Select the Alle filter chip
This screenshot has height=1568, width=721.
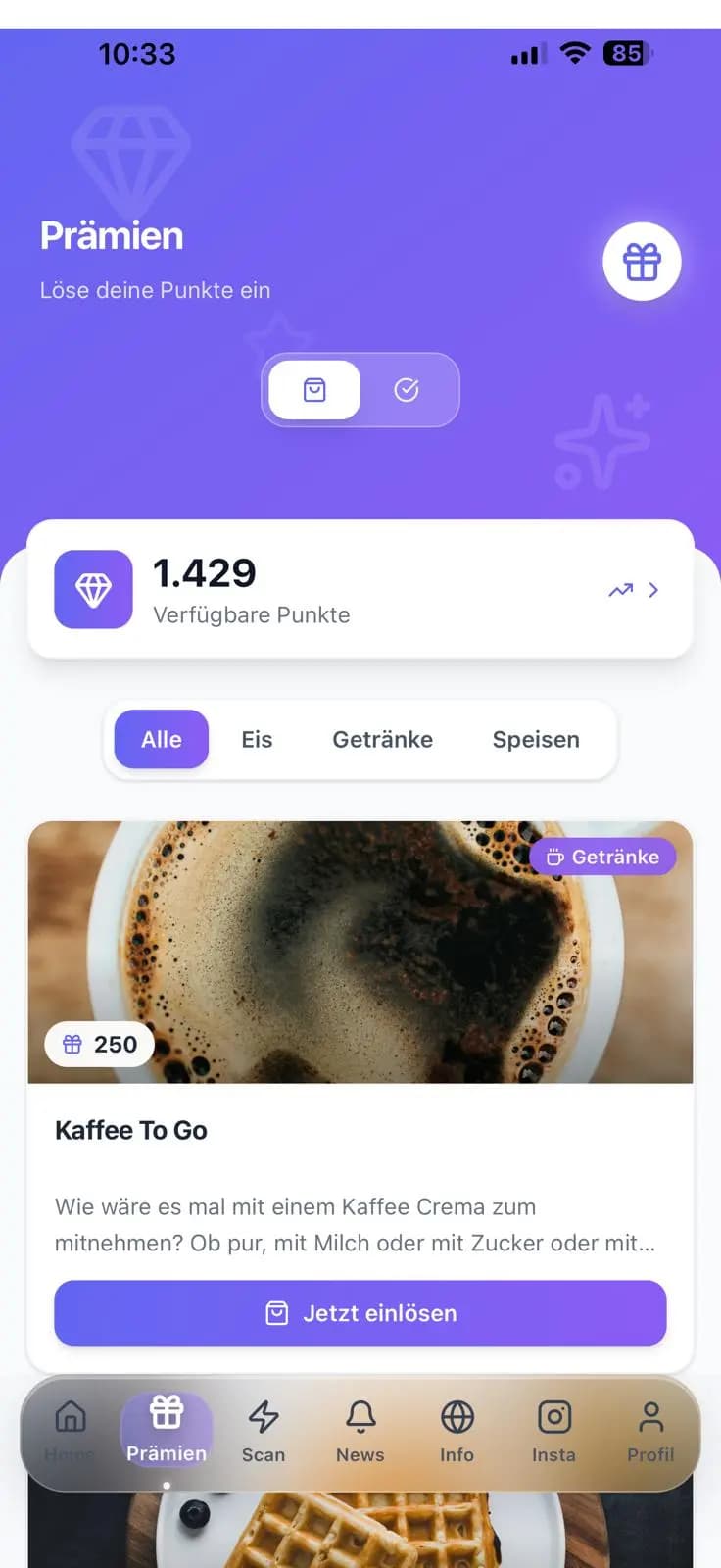pyautogui.click(x=162, y=739)
